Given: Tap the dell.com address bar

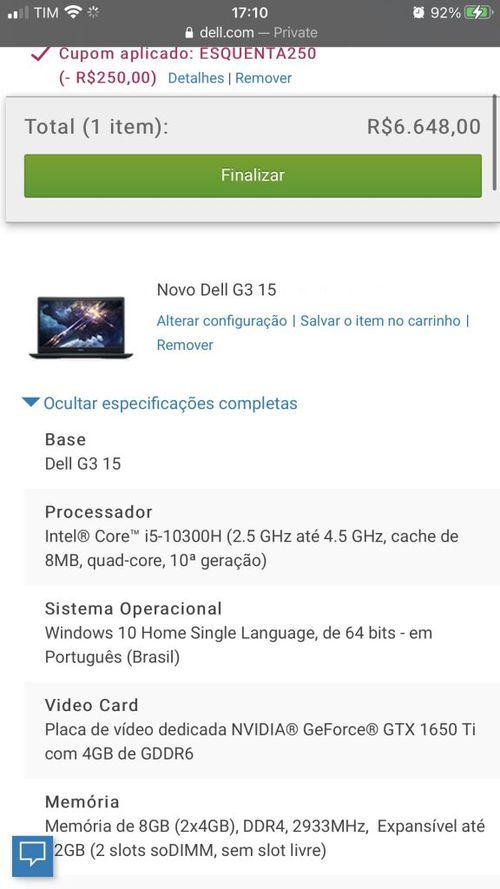Looking at the screenshot, I should pyautogui.click(x=251, y=33).
